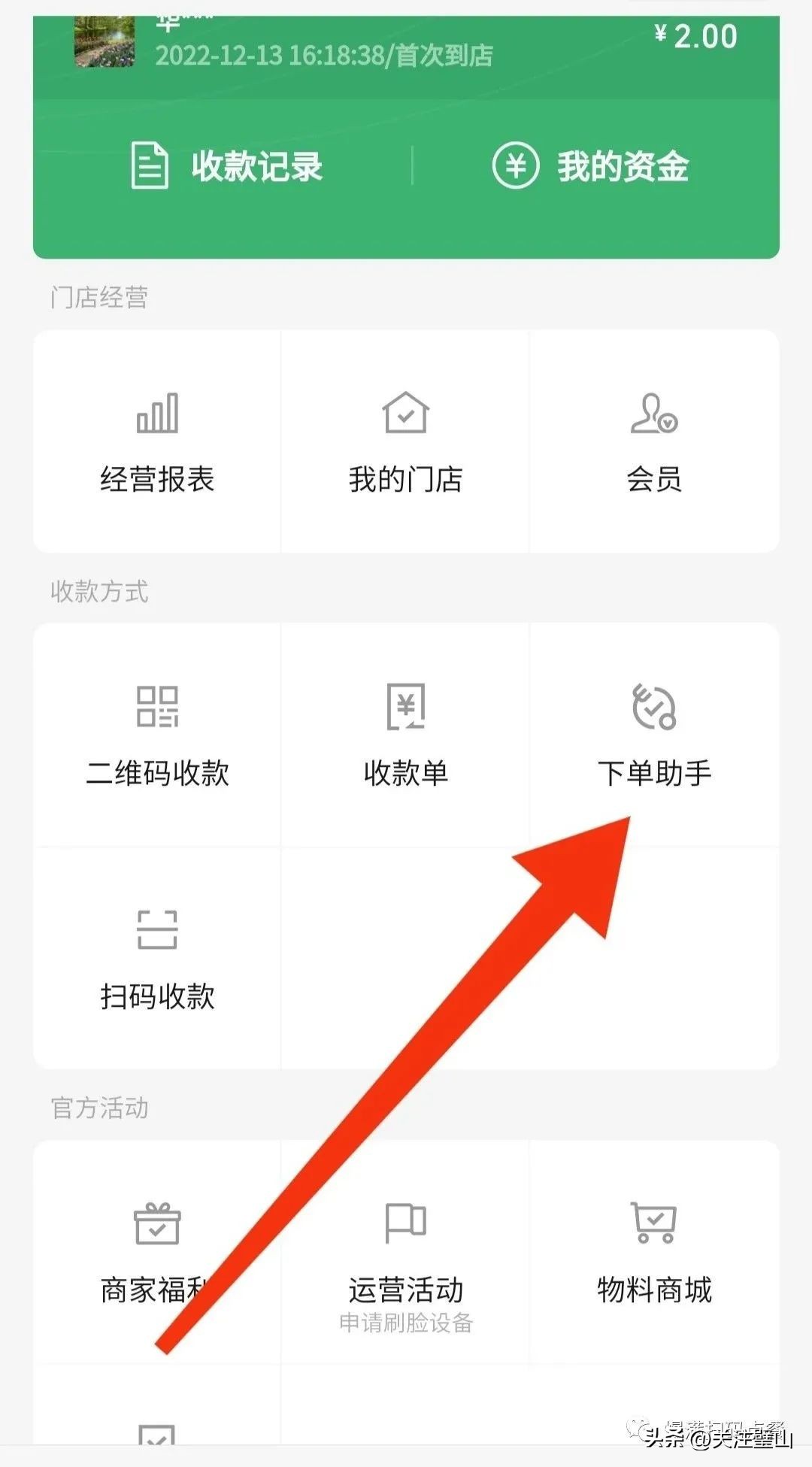Open 我的资金 funds page
This screenshot has height=1467, width=812.
pyautogui.click(x=622, y=167)
